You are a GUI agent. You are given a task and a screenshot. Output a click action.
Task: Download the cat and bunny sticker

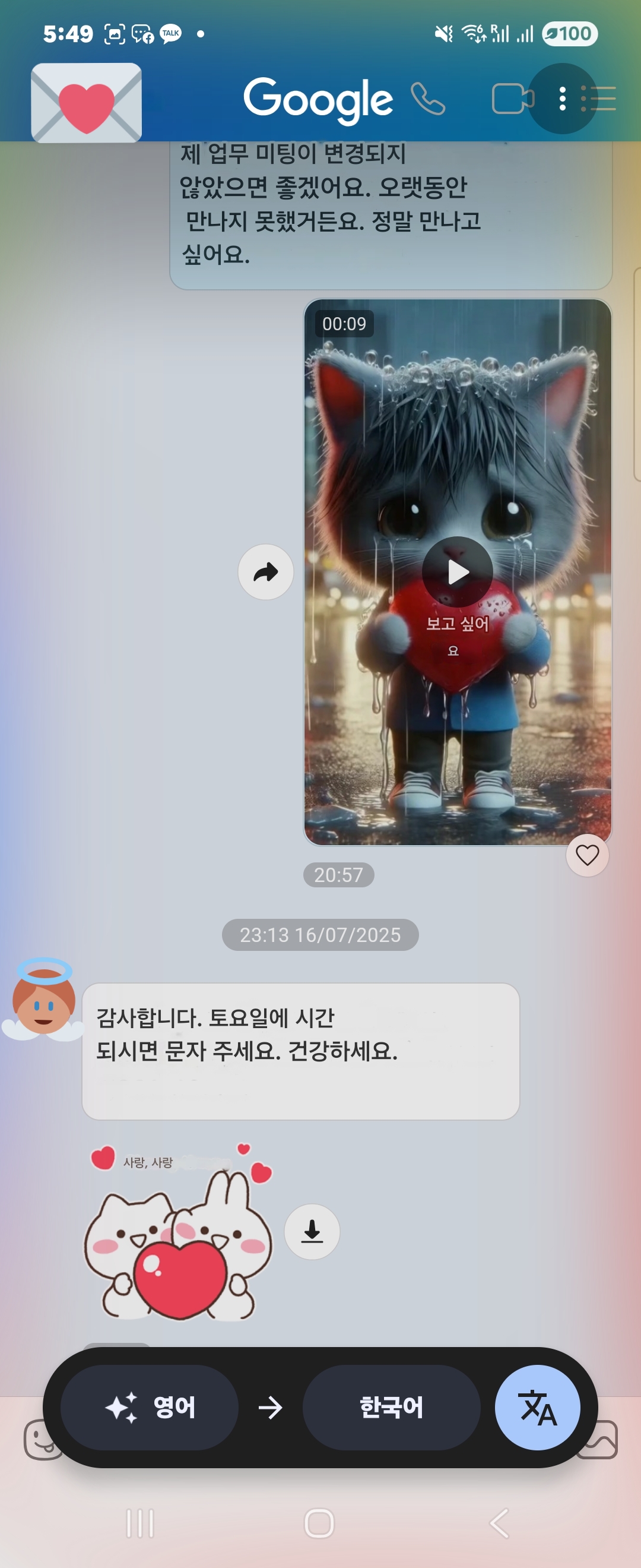click(x=312, y=1231)
